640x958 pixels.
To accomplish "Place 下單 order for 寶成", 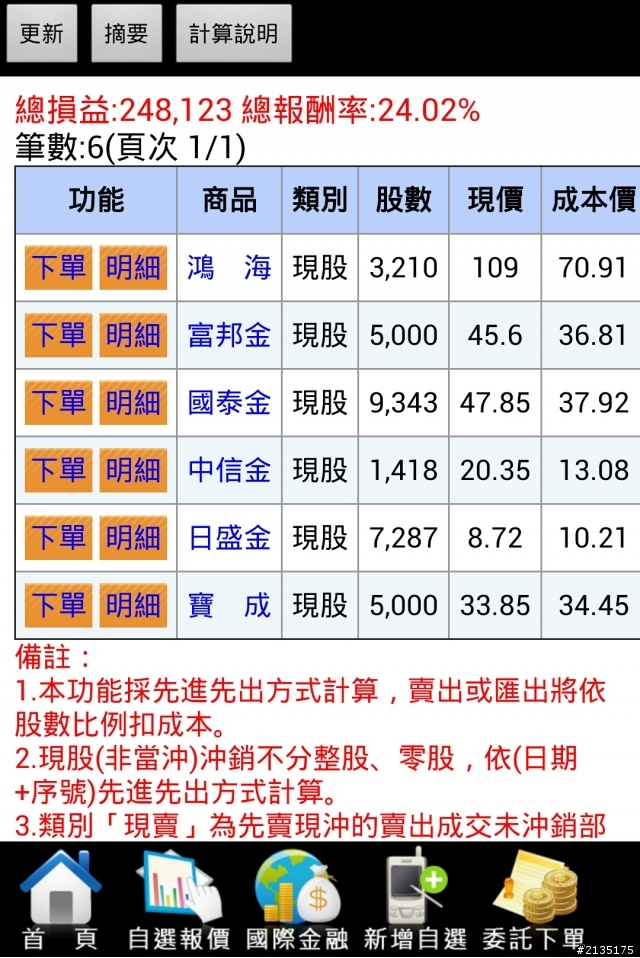I will click(x=58, y=605).
